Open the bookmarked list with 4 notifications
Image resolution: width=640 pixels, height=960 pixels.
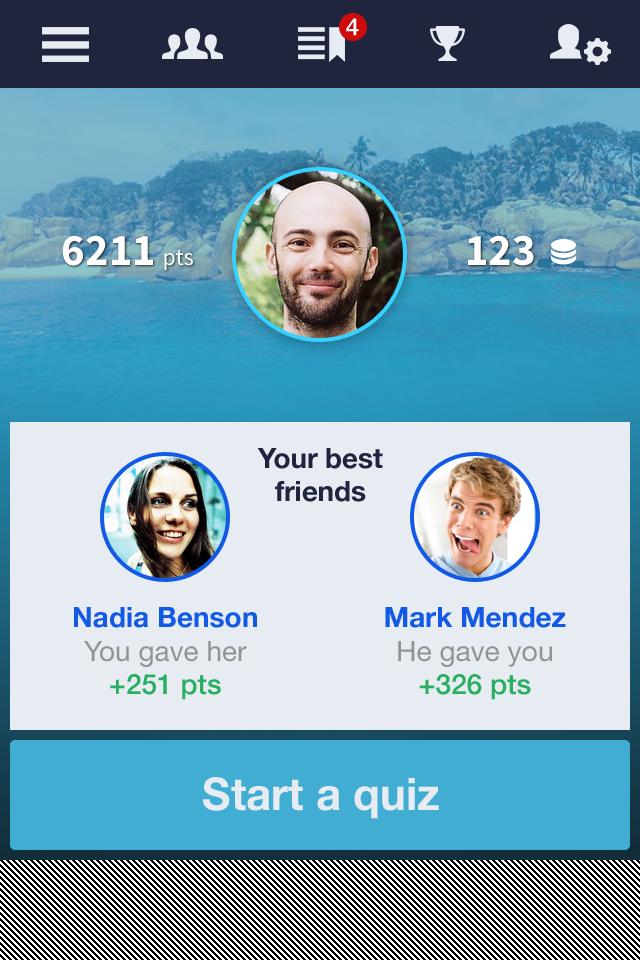tap(322, 44)
